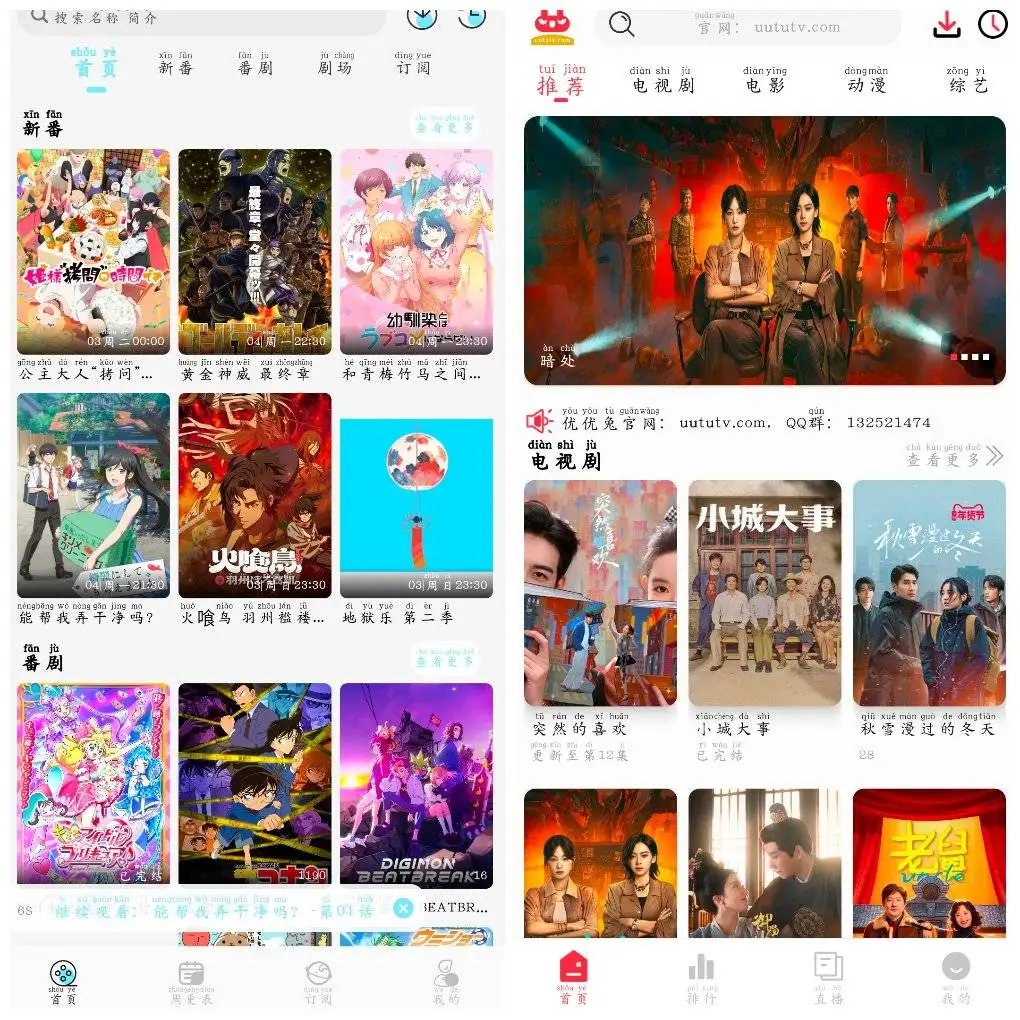1020x1020 pixels.
Task: Open the 小城大事 drama card
Action: 765,593
